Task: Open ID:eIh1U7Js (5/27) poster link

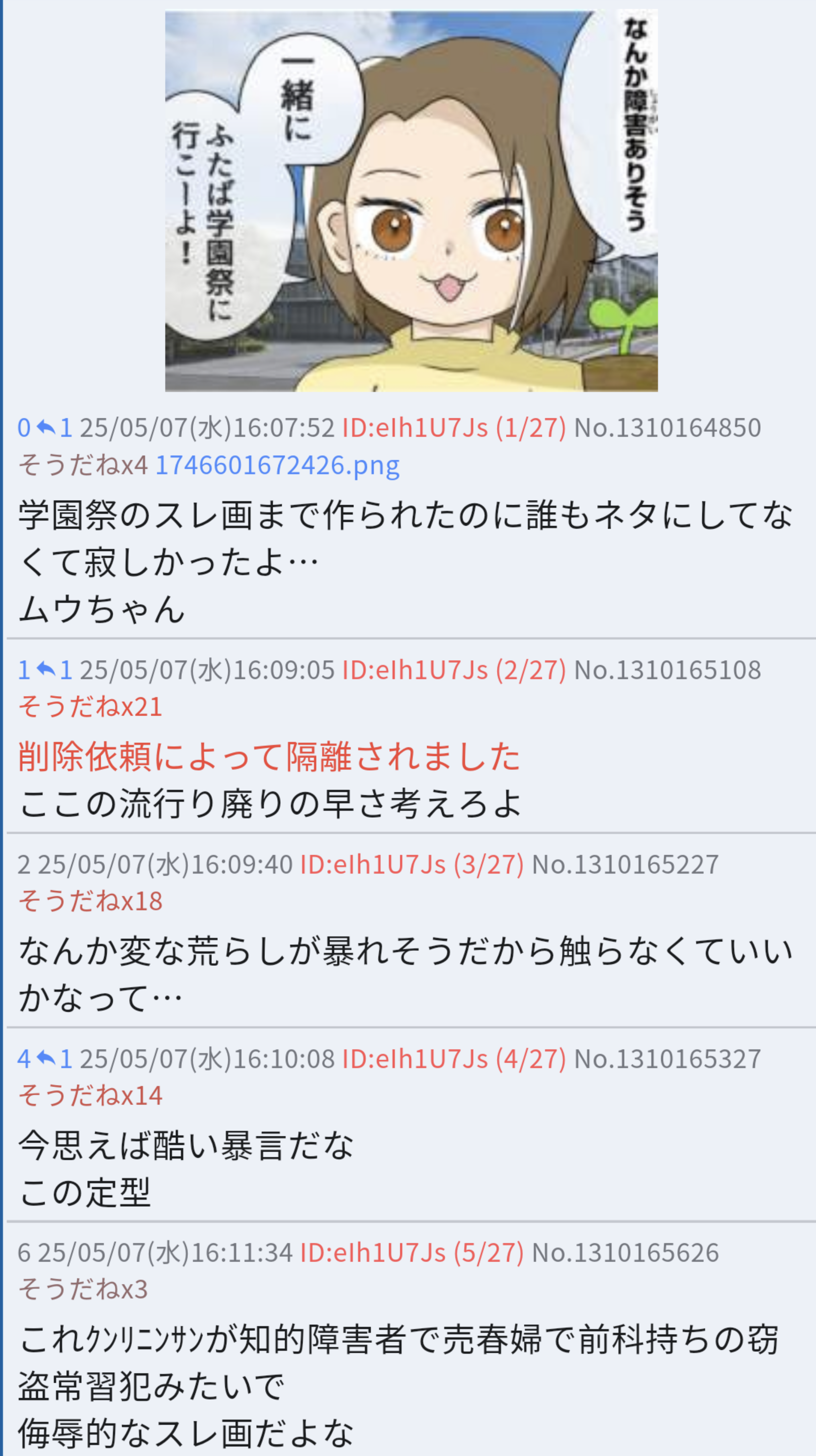Action: [x=412, y=1253]
